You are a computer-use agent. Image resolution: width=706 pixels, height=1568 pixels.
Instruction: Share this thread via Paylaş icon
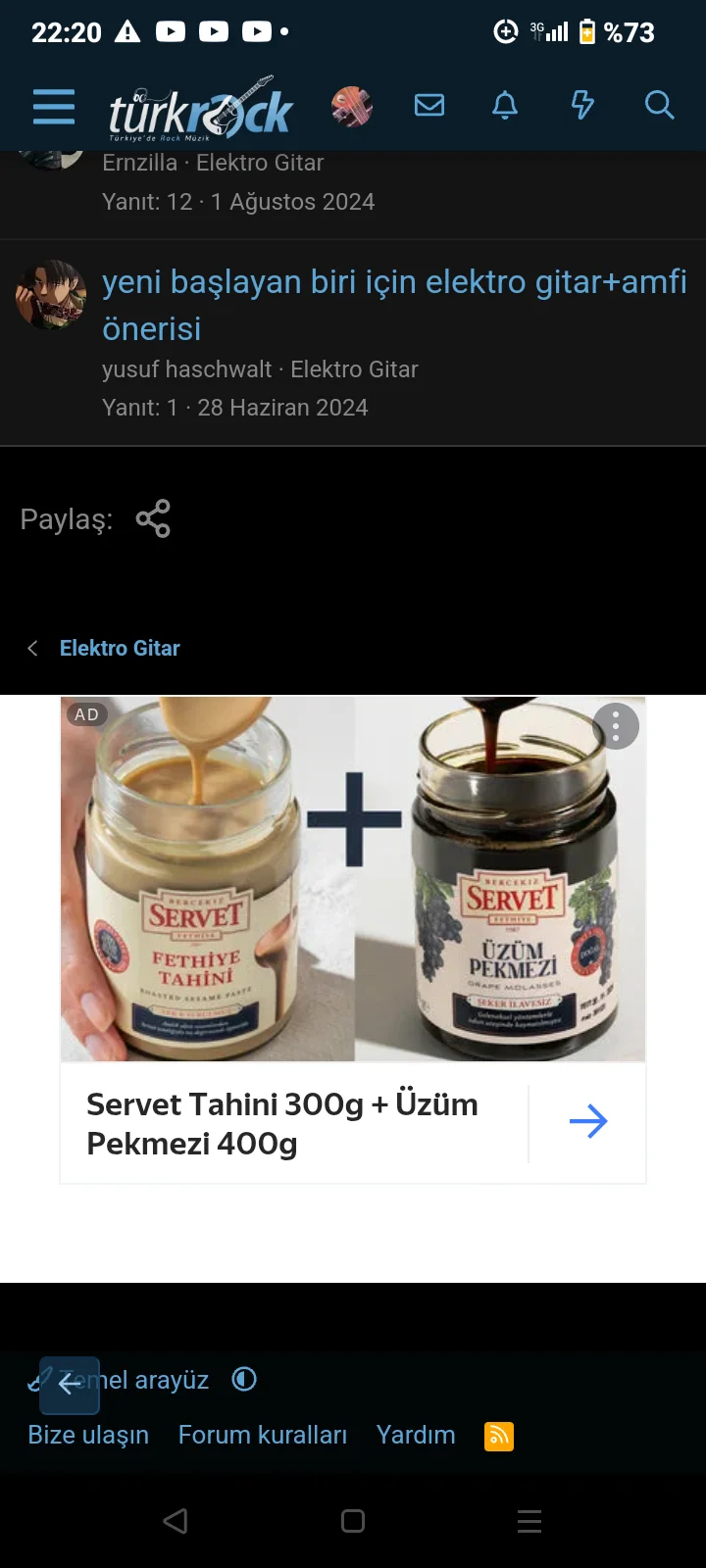coord(153,518)
